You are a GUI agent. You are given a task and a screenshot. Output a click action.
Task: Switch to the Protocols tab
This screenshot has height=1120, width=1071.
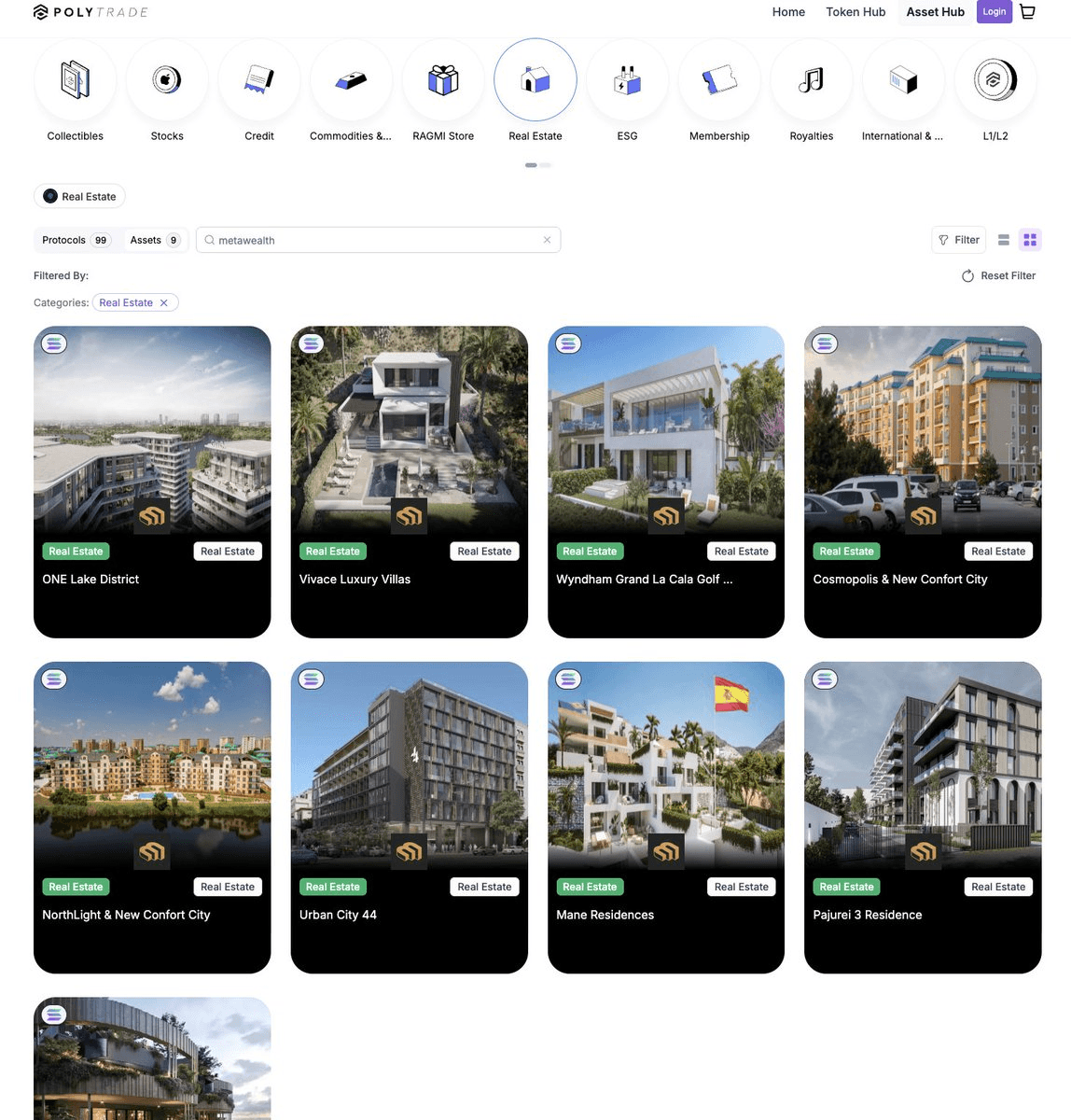[x=75, y=240]
